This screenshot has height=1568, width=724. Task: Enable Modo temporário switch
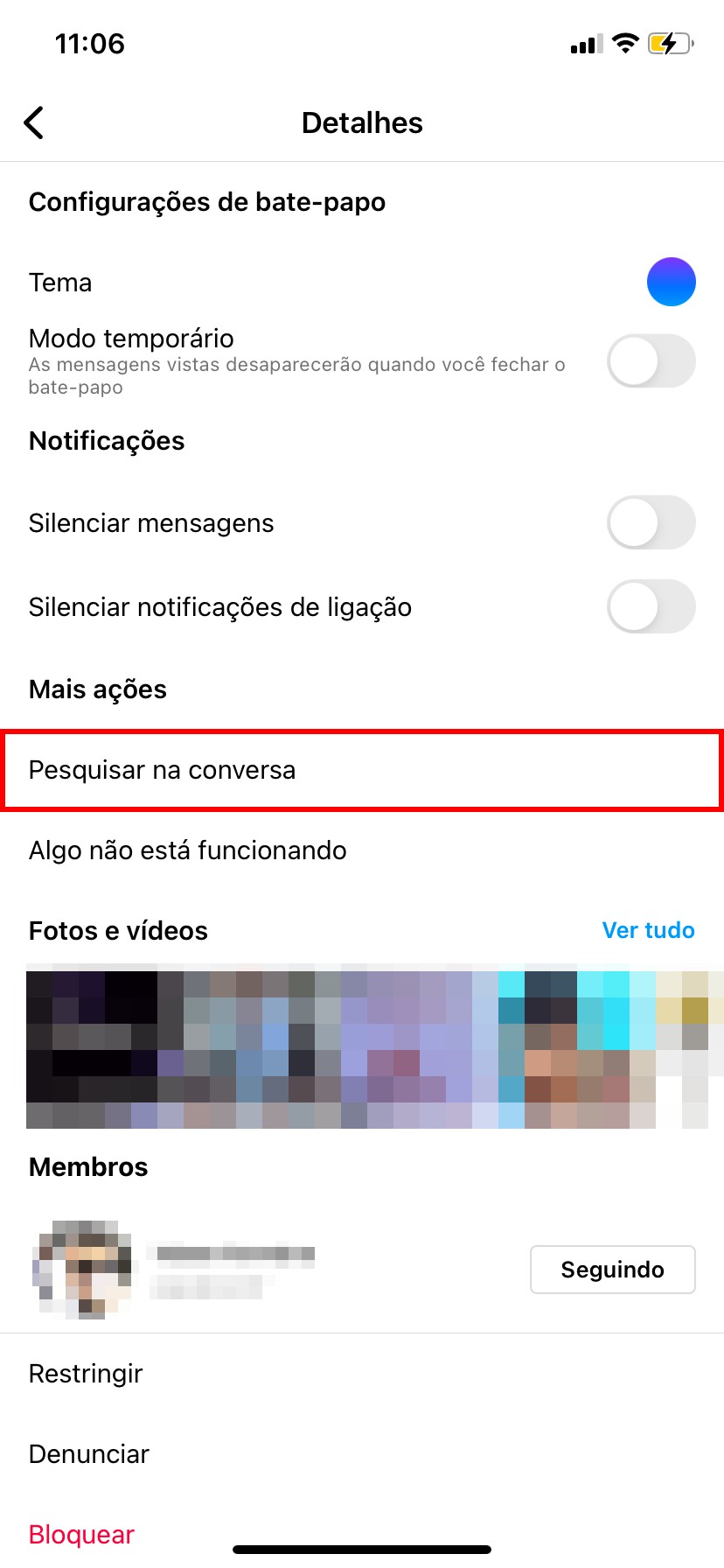[x=651, y=360]
